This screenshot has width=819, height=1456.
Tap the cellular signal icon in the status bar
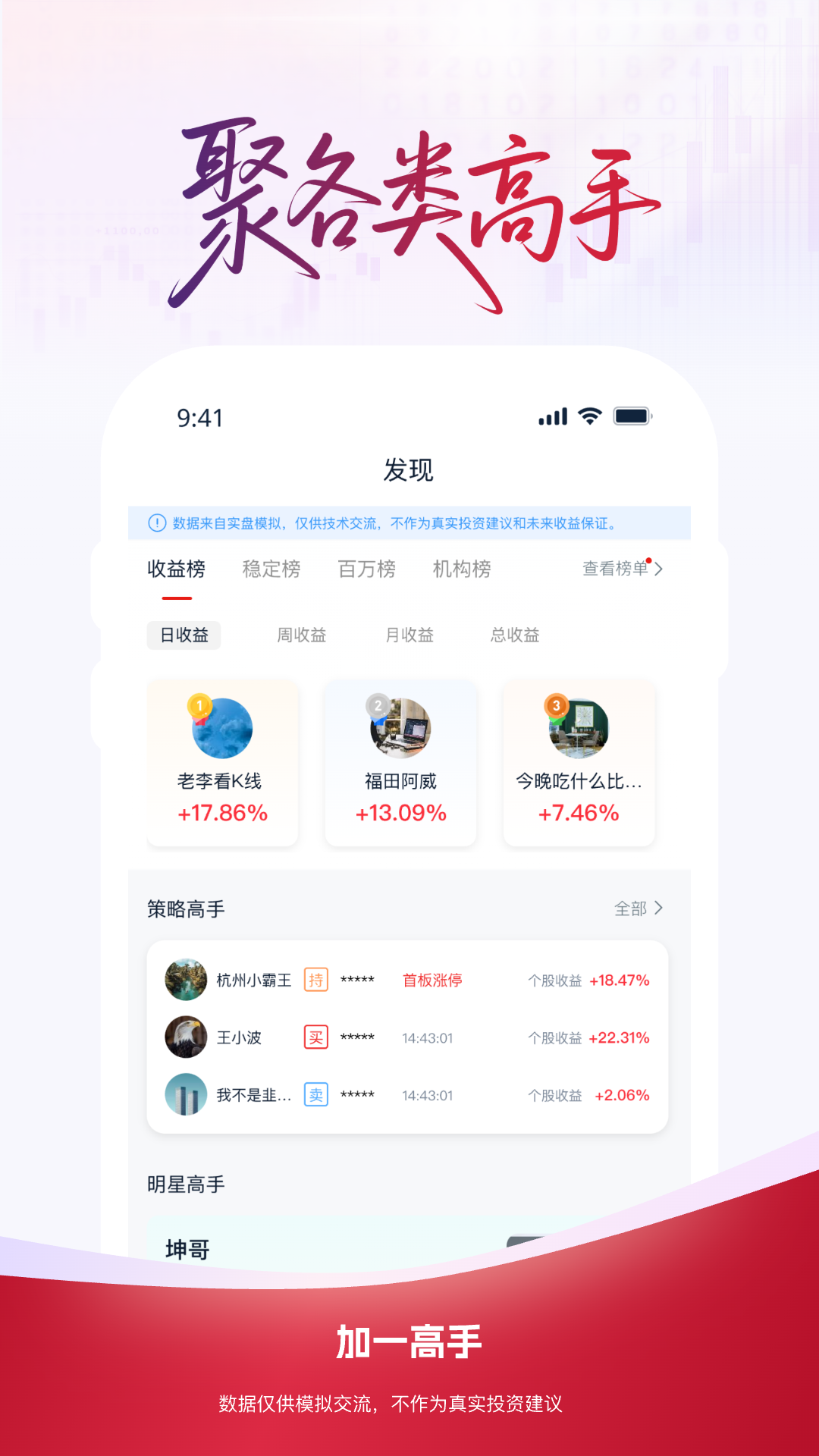point(551,416)
